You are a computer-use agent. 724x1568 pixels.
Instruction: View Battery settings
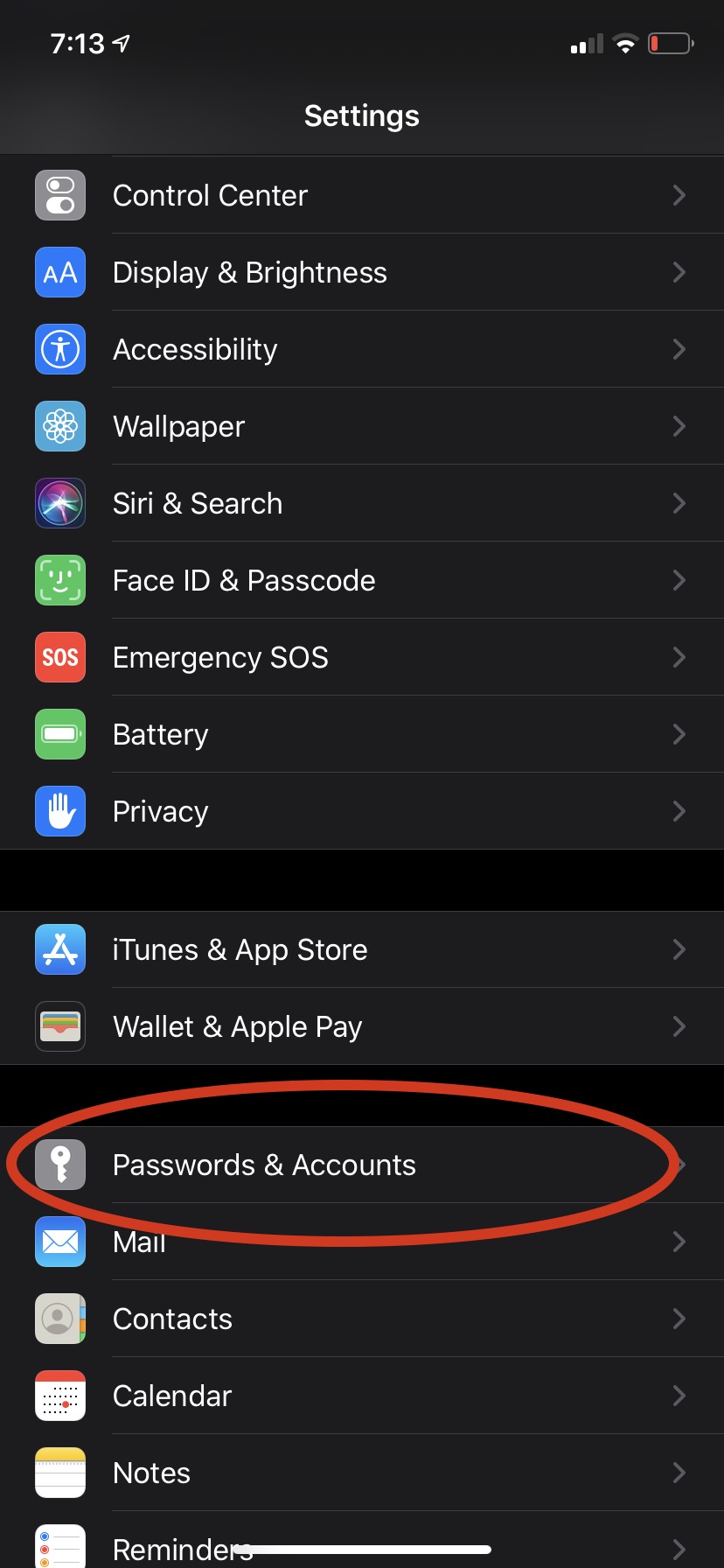point(361,734)
